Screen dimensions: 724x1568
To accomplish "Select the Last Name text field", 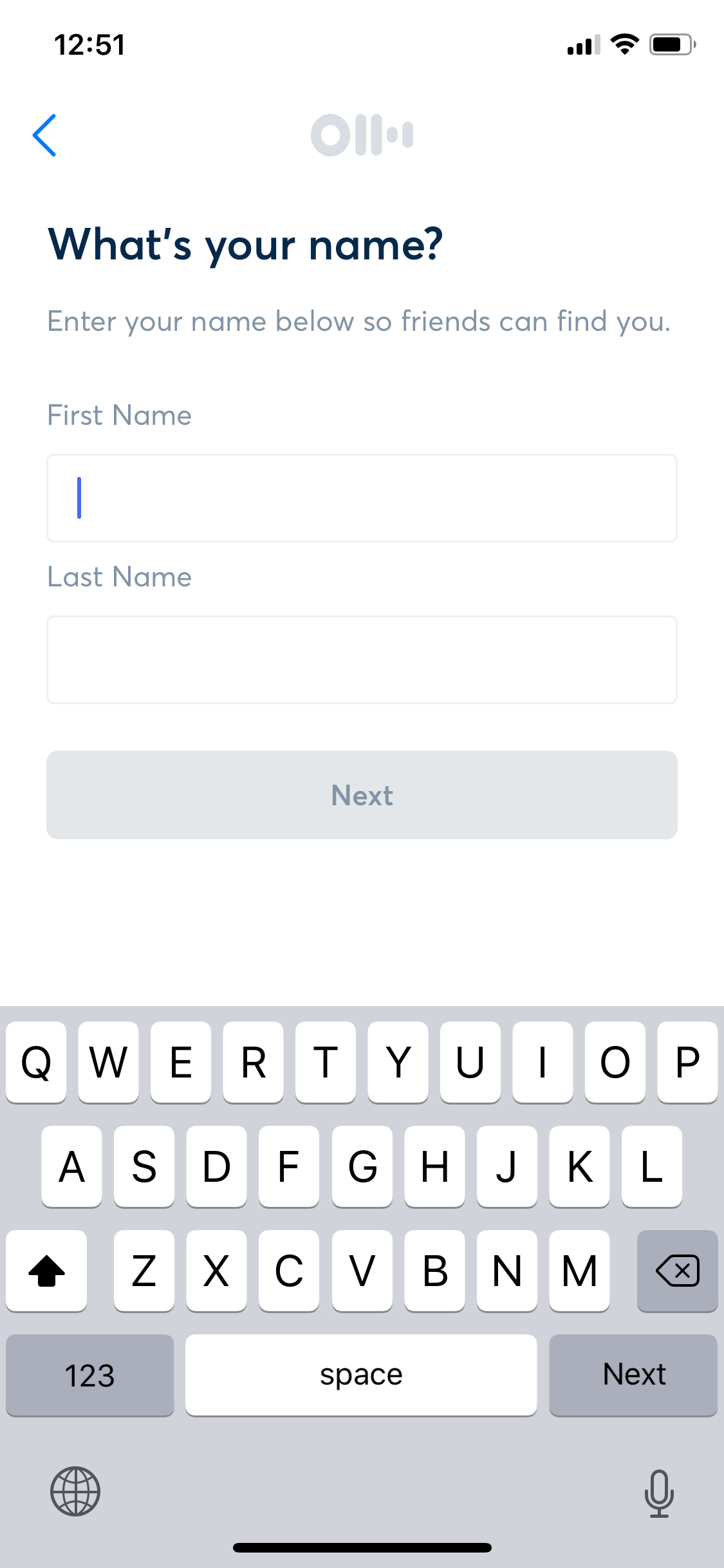I will 362,660.
